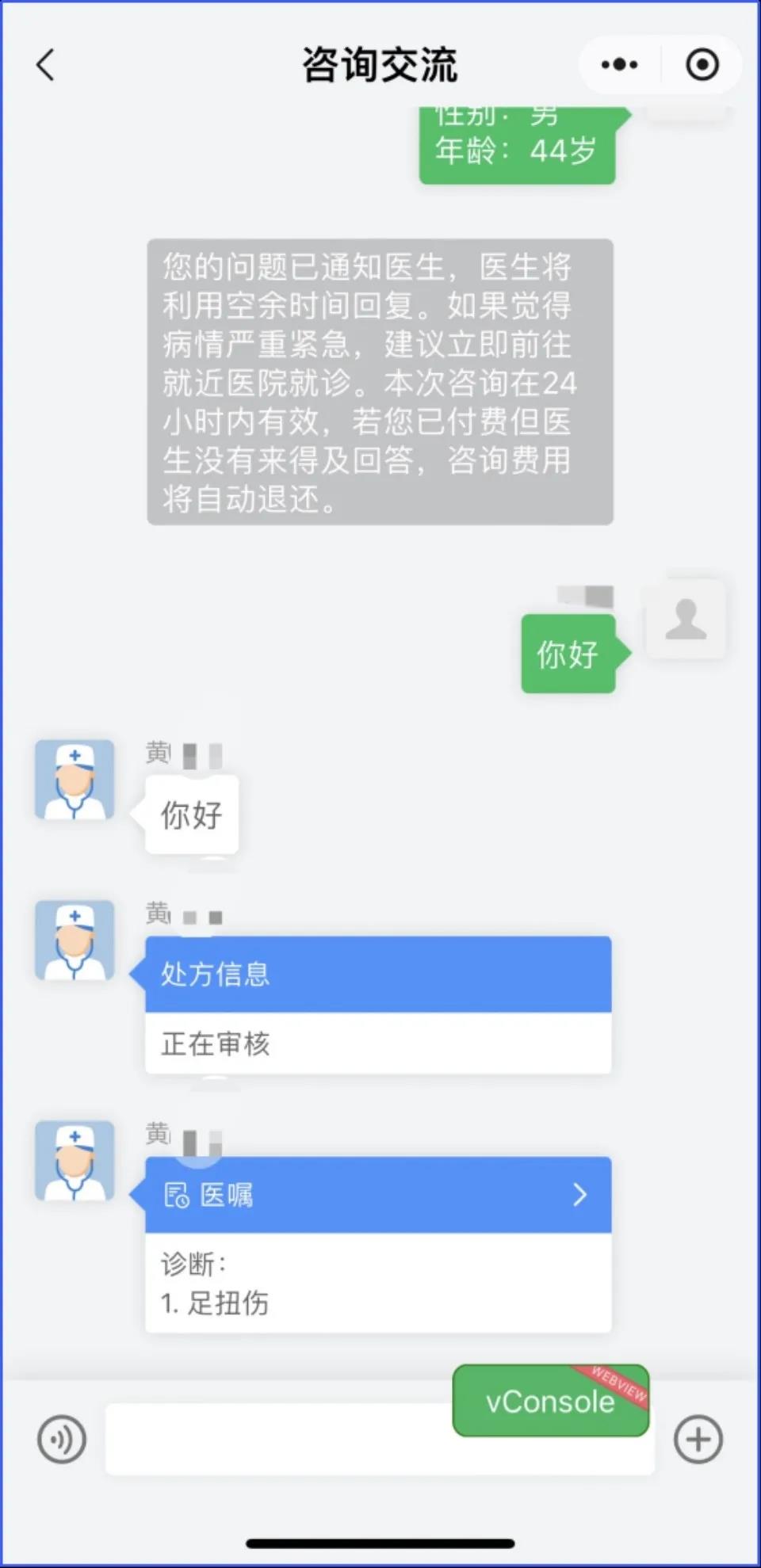Viewport: 761px width, 1568px height.
Task: Open the vConsole debug panel
Action: click(550, 1401)
